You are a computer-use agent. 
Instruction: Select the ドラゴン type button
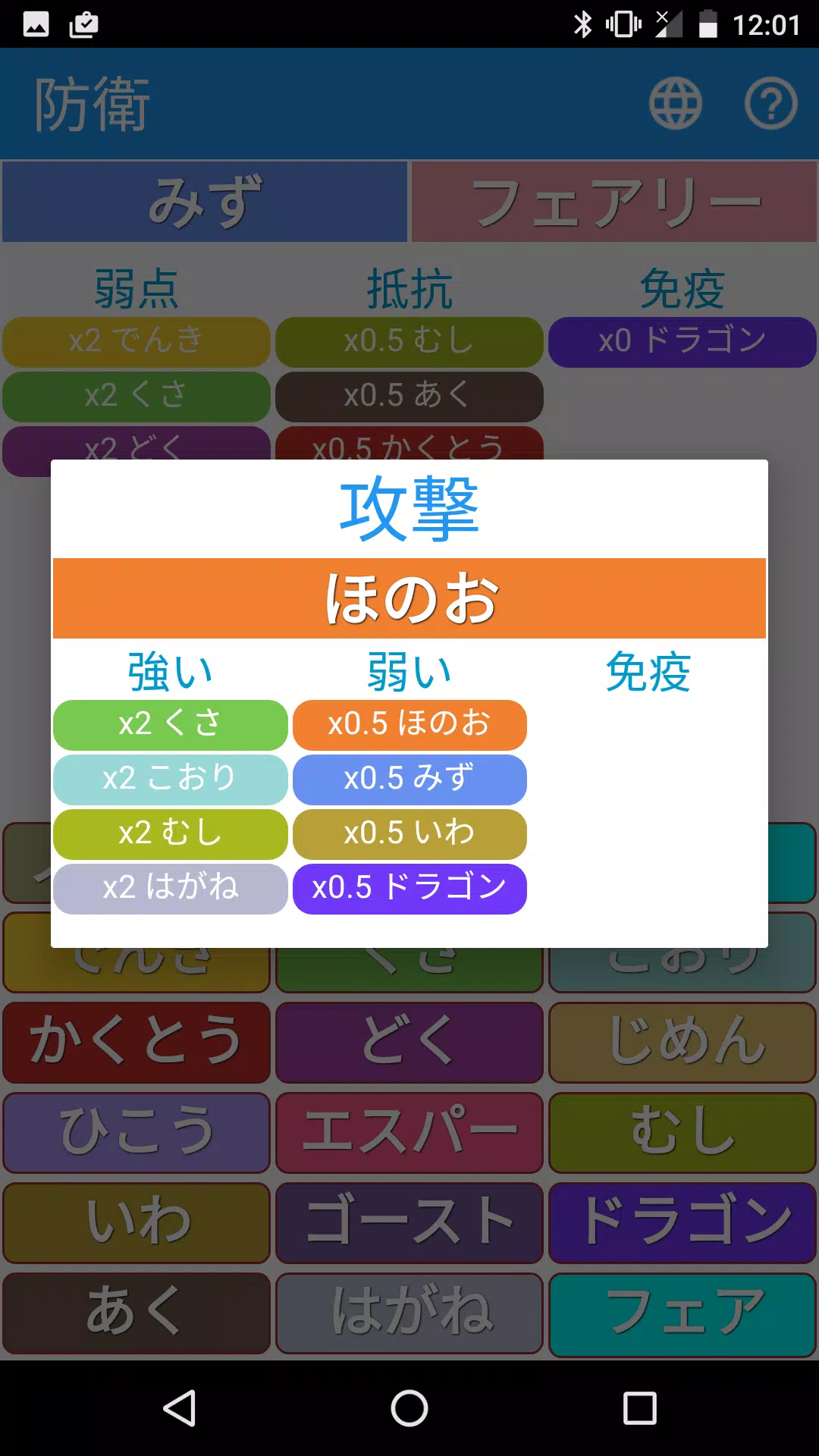pos(681,1223)
